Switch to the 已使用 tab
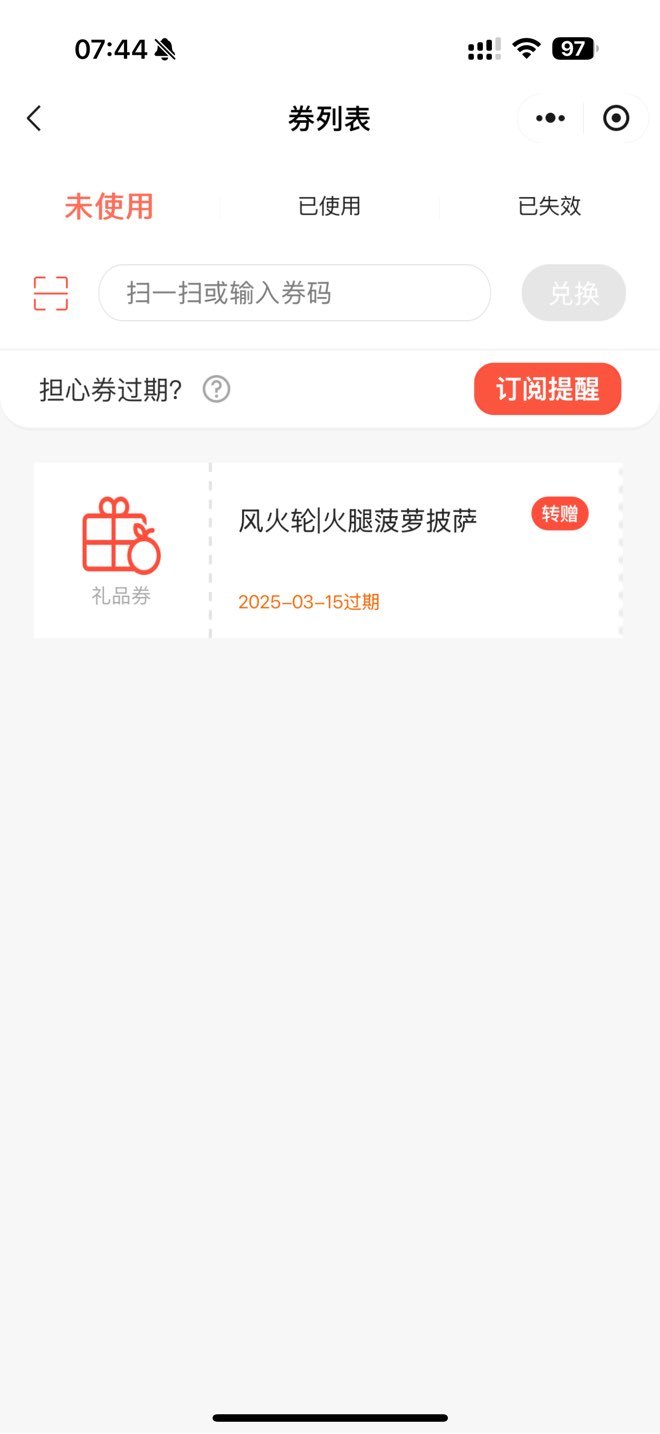 [330, 207]
